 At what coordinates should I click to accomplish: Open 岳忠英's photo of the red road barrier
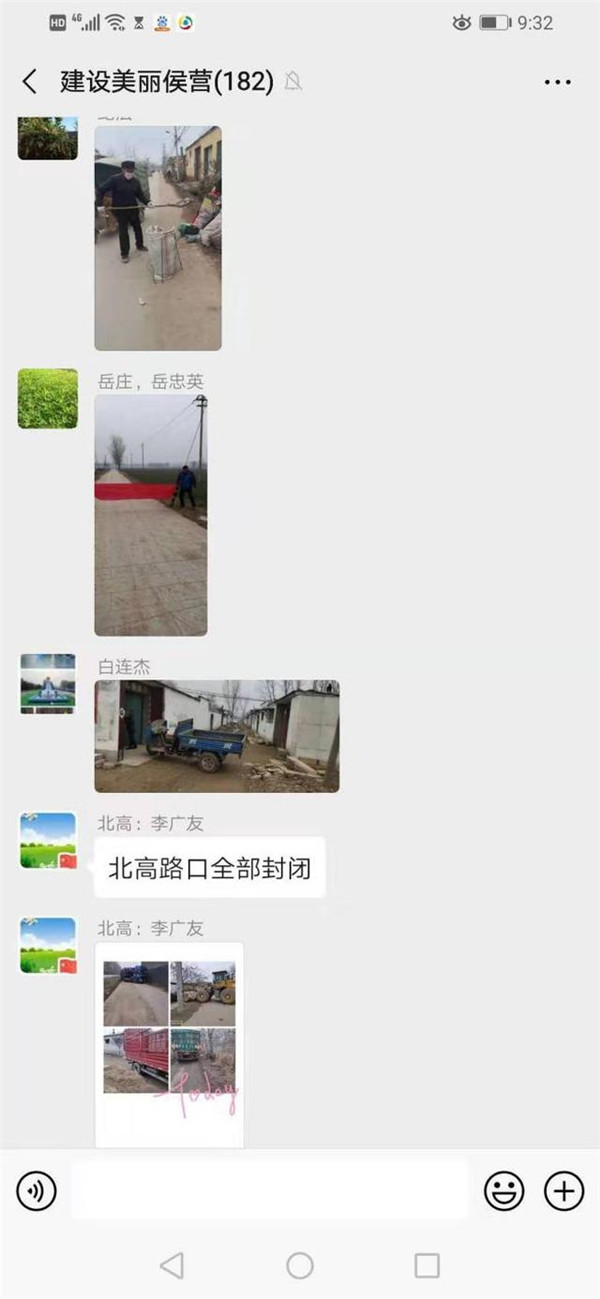(x=151, y=515)
